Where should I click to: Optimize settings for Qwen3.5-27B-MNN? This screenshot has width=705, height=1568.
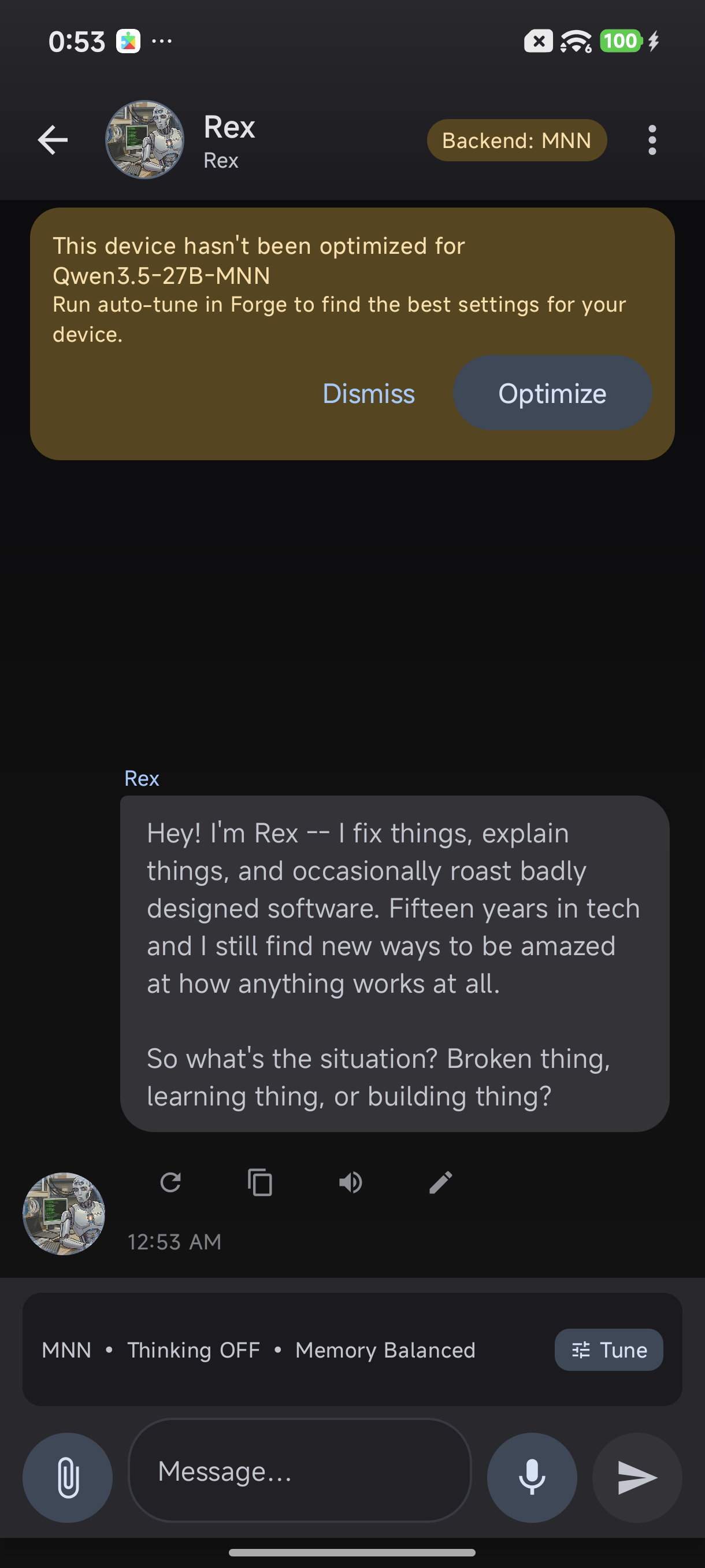pos(552,393)
